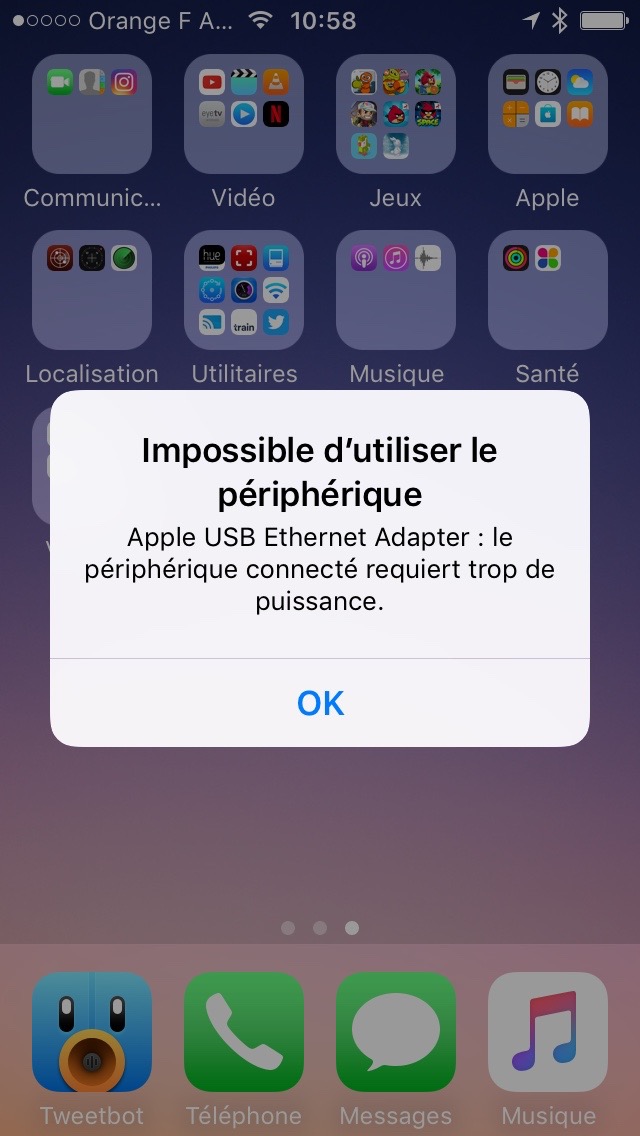Open the Musique folder
The height and width of the screenshot is (1136, 640).
396,290
